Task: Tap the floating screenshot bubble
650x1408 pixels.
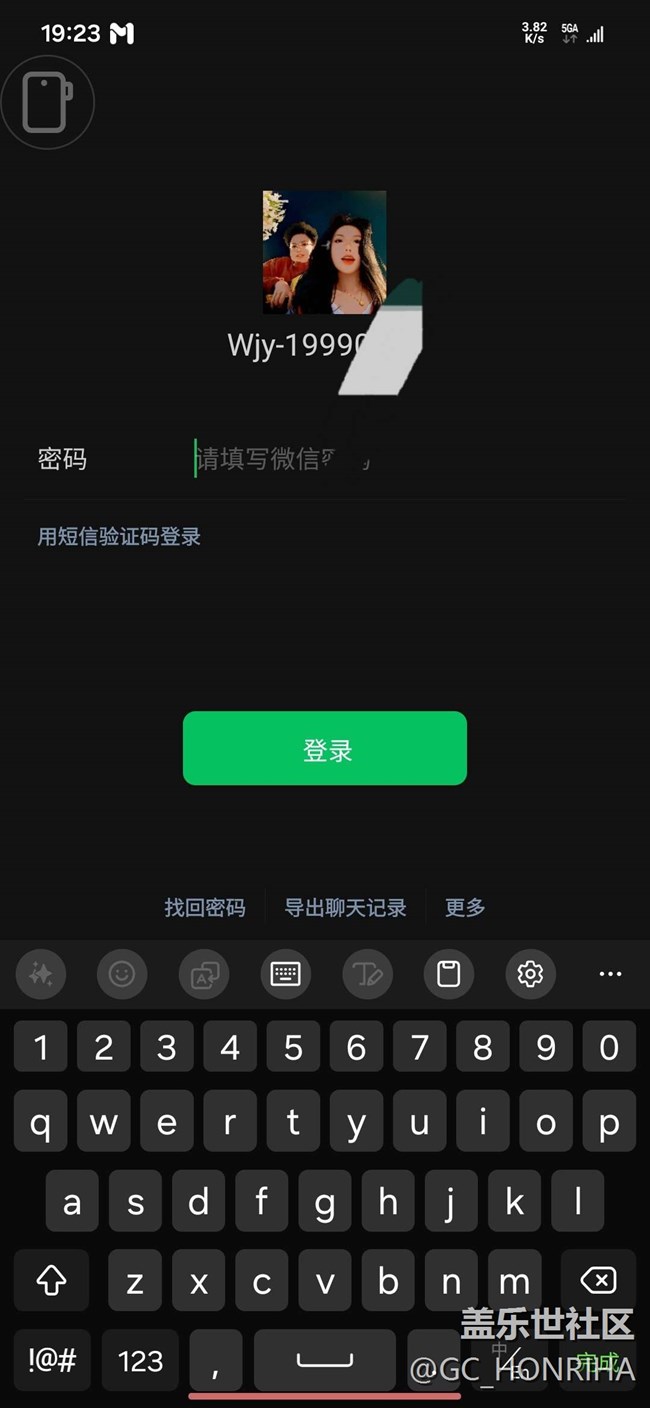Action: (x=47, y=101)
